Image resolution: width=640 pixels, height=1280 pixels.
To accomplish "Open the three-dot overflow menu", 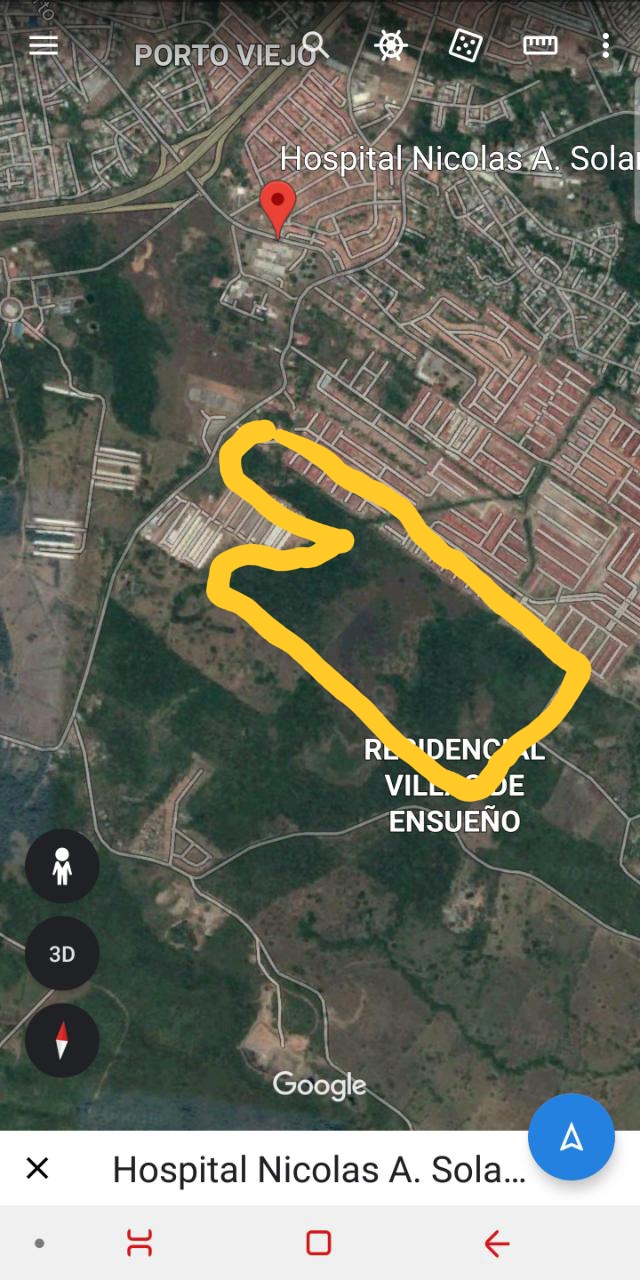I will (x=605, y=45).
